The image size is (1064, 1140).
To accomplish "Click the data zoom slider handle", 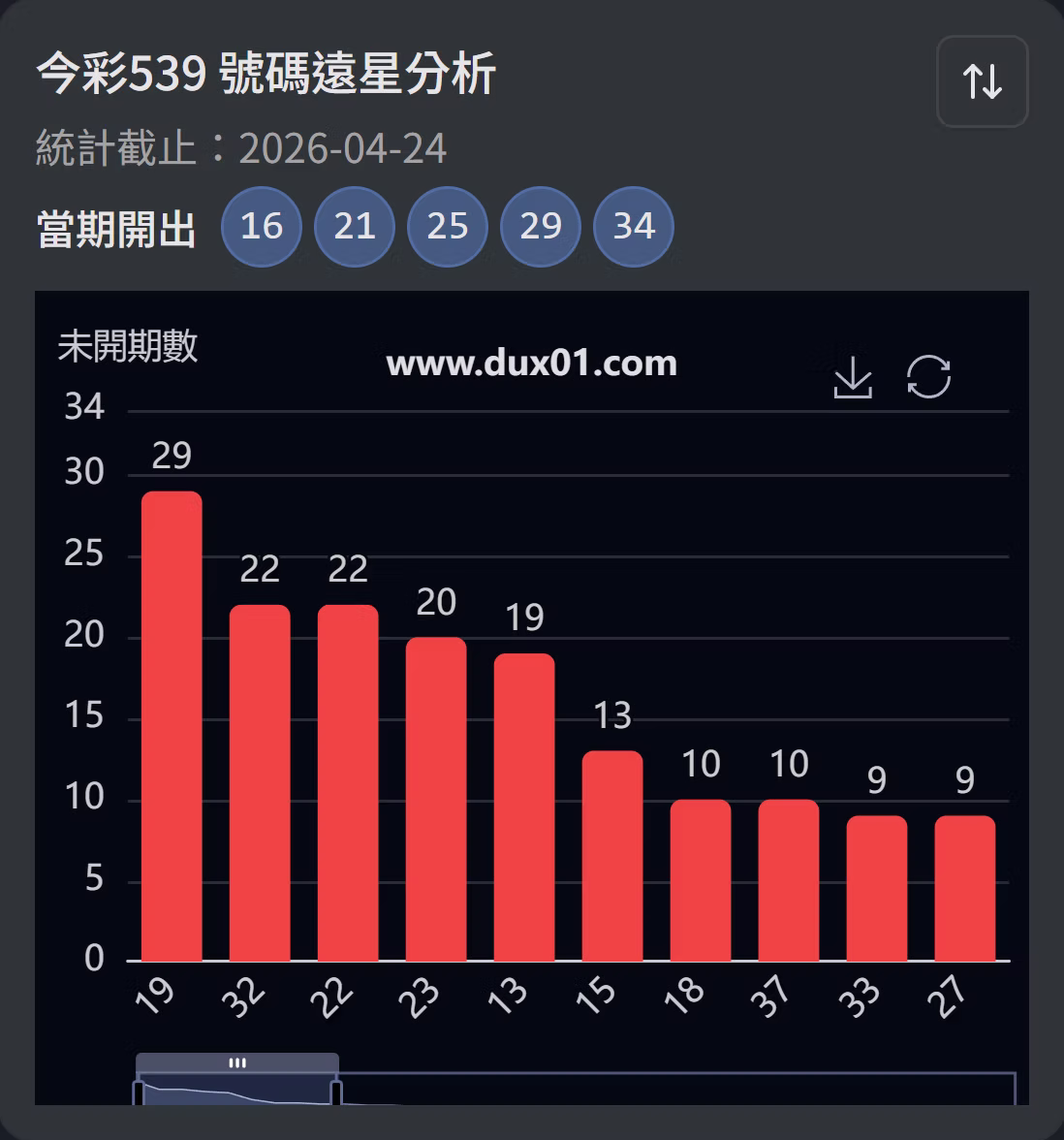I will pyautogui.click(x=237, y=1062).
